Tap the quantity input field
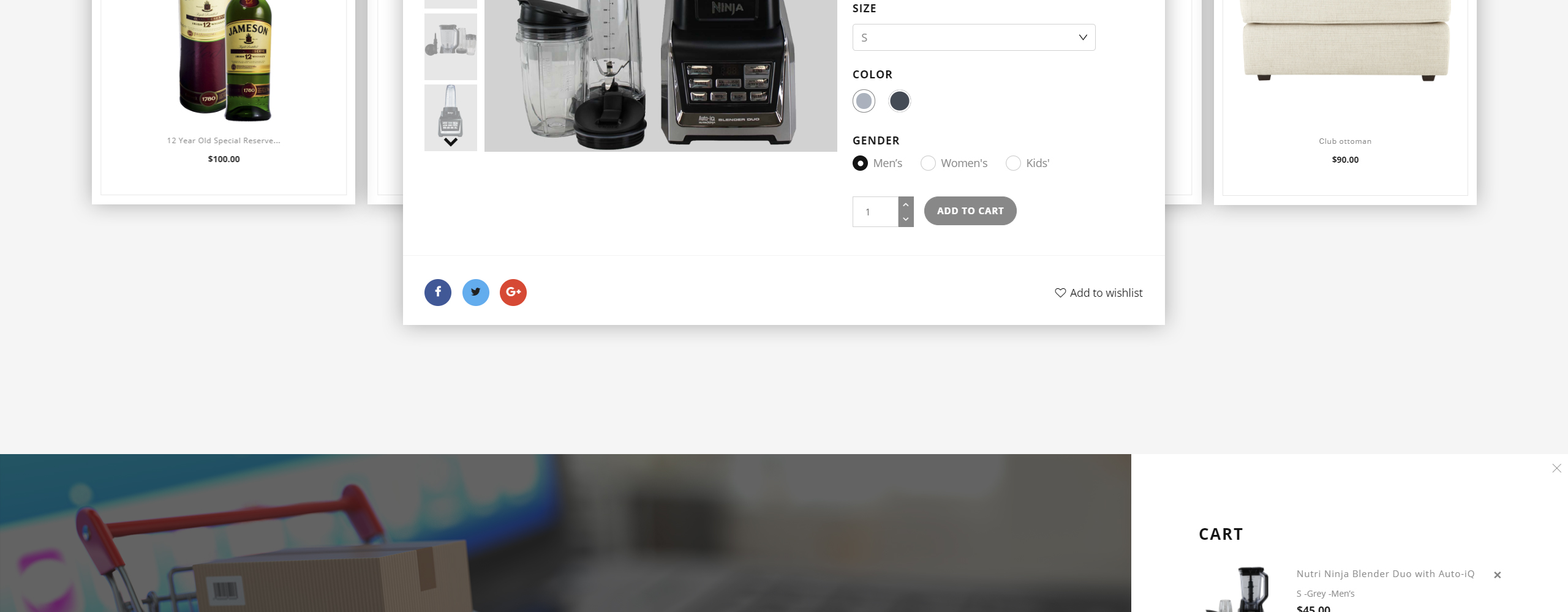This screenshot has height=612, width=1568. click(x=875, y=212)
